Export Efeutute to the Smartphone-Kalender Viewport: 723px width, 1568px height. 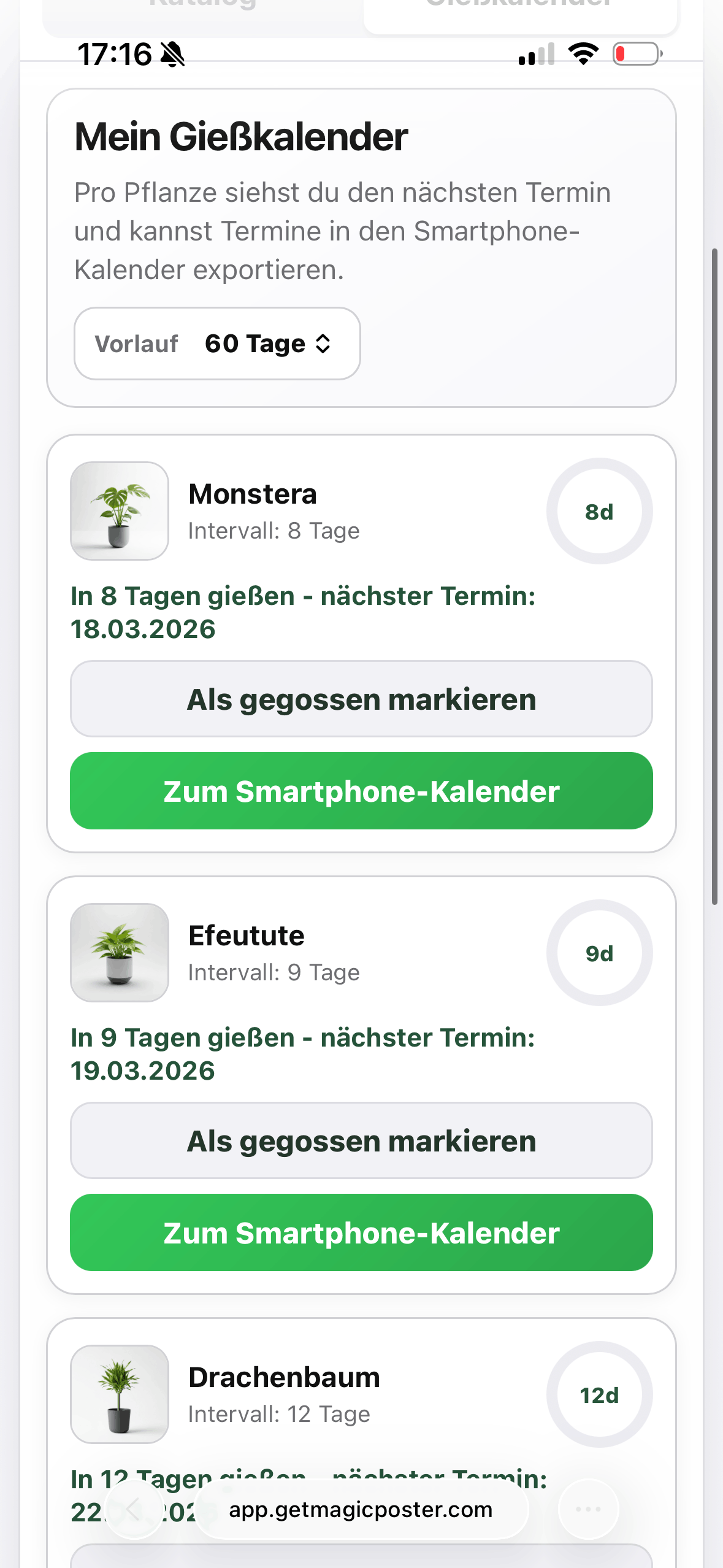[x=361, y=1234]
